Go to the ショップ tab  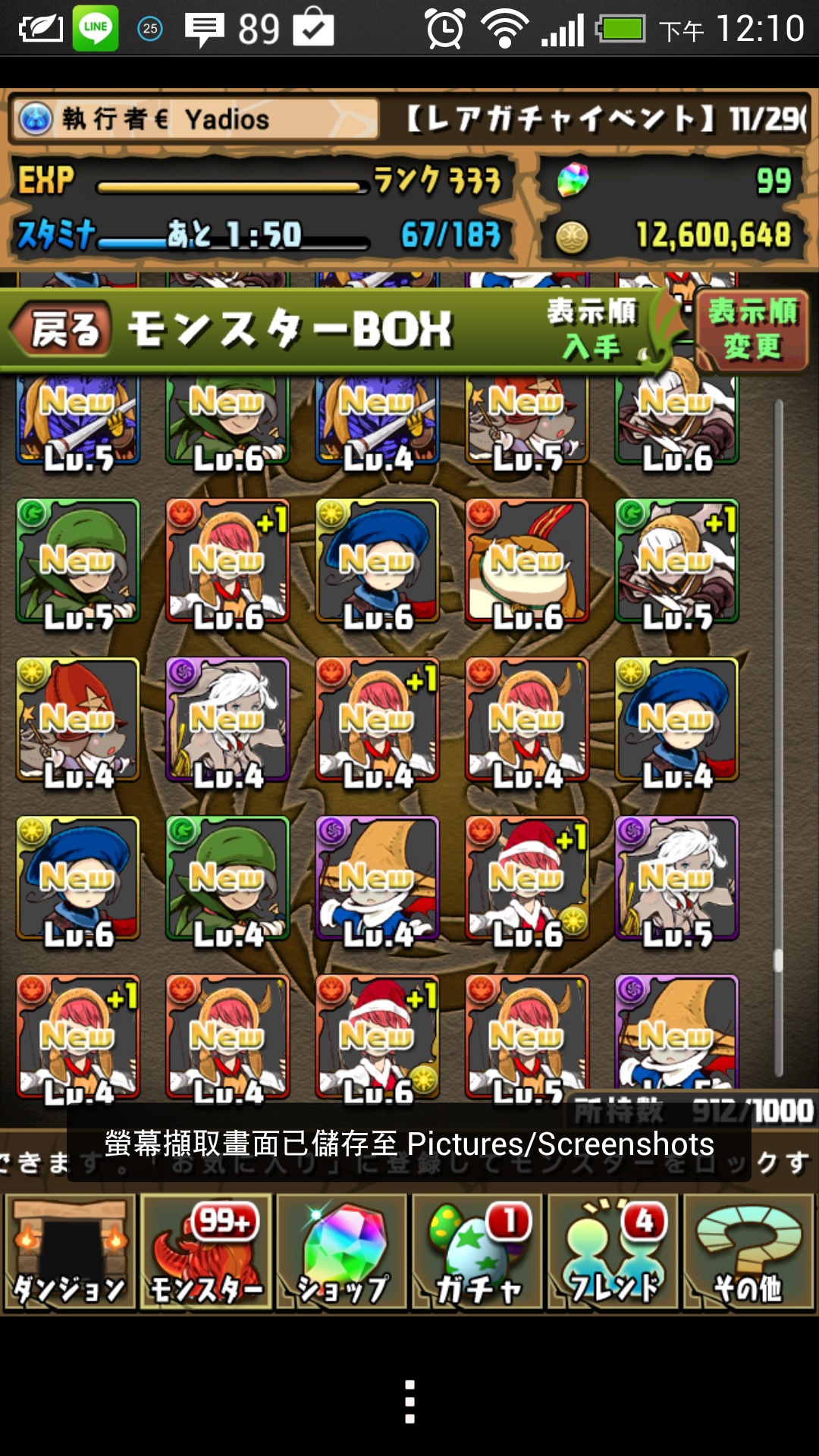pyautogui.click(x=342, y=1252)
